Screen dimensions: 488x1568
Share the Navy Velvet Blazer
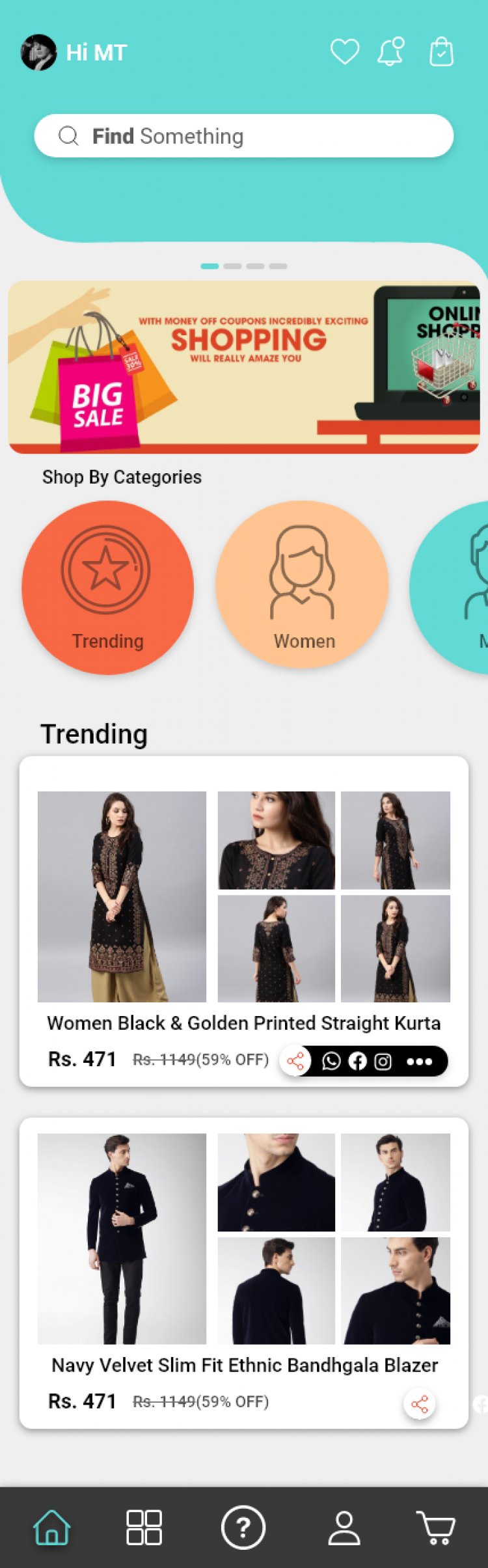[420, 1404]
